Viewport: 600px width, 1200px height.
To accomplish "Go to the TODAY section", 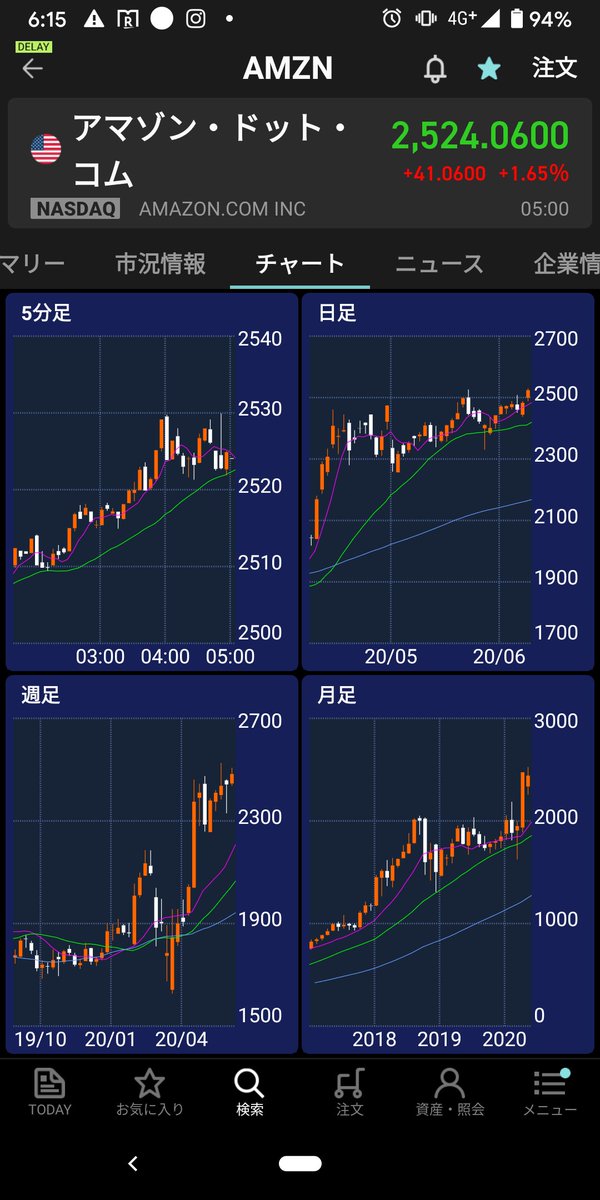I will coord(50,1092).
